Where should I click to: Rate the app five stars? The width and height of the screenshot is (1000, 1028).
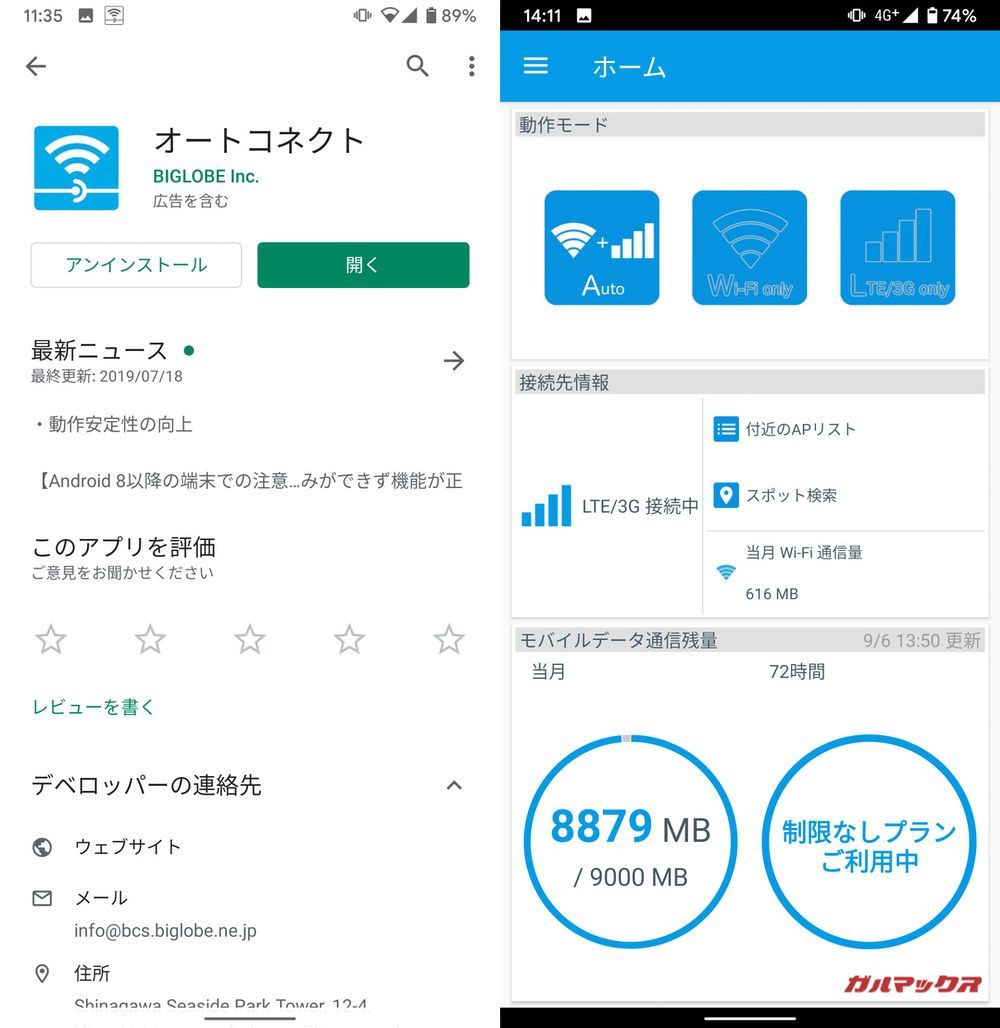click(449, 639)
